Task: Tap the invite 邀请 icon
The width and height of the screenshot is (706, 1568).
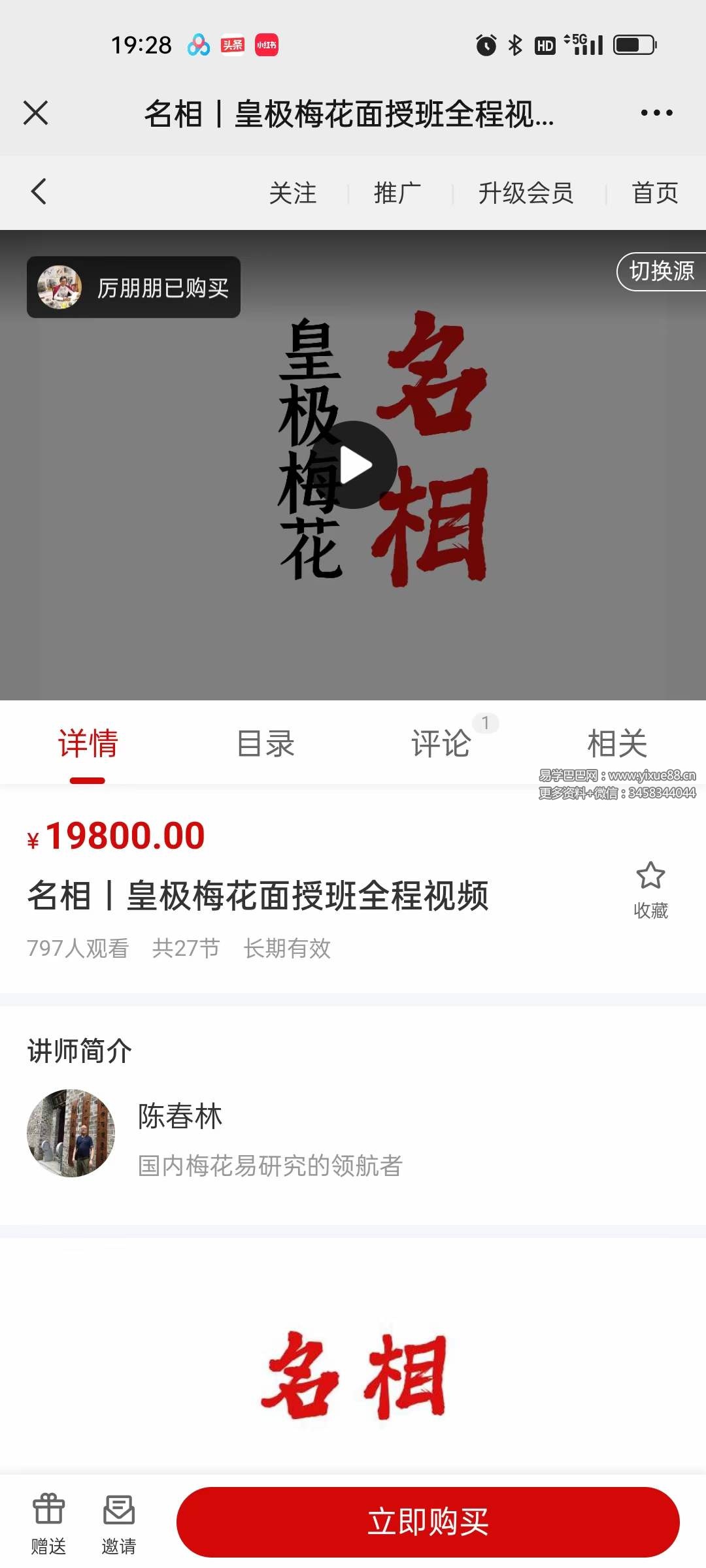Action: [x=119, y=1516]
